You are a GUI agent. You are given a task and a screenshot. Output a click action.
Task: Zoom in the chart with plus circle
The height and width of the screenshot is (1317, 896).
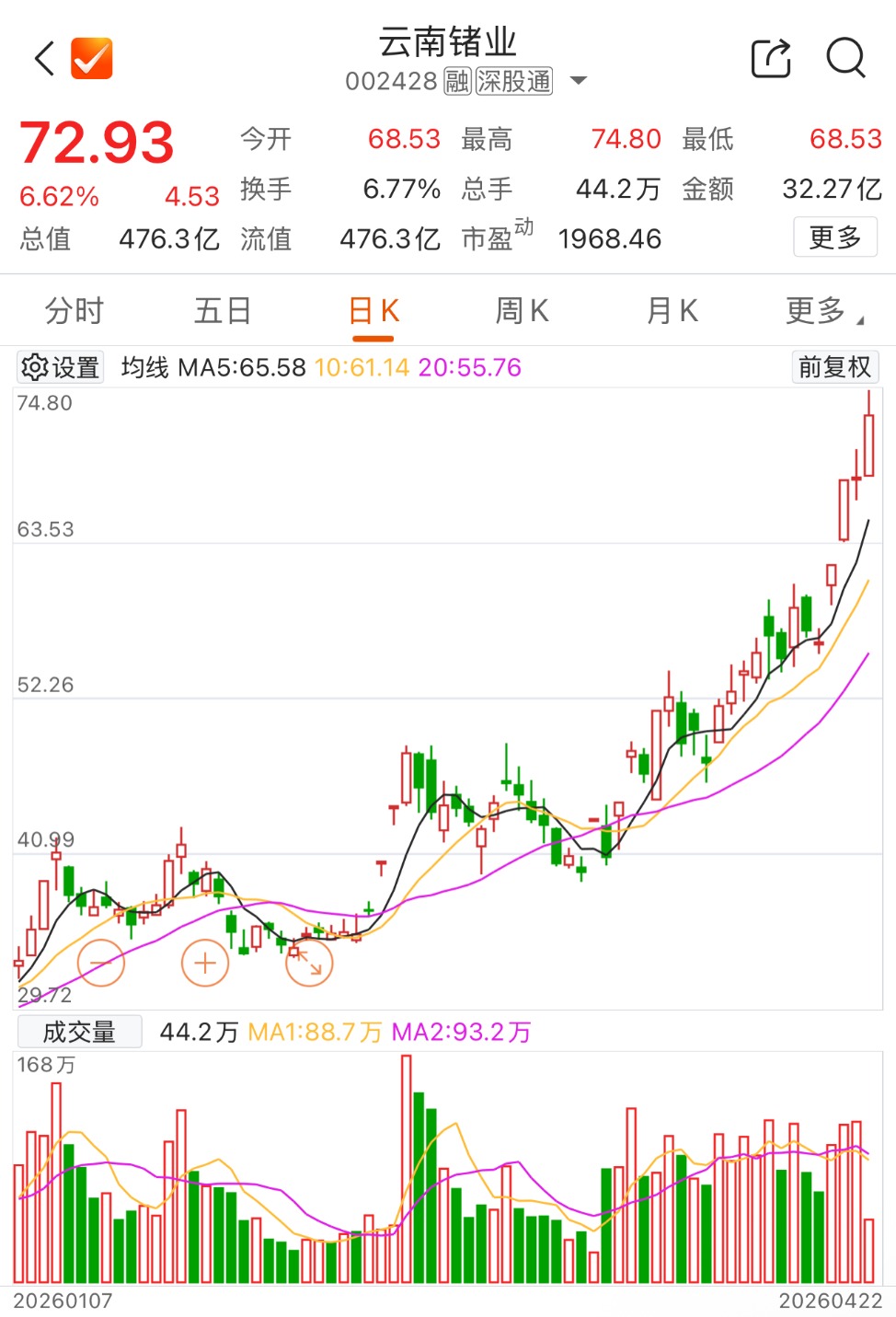205,963
